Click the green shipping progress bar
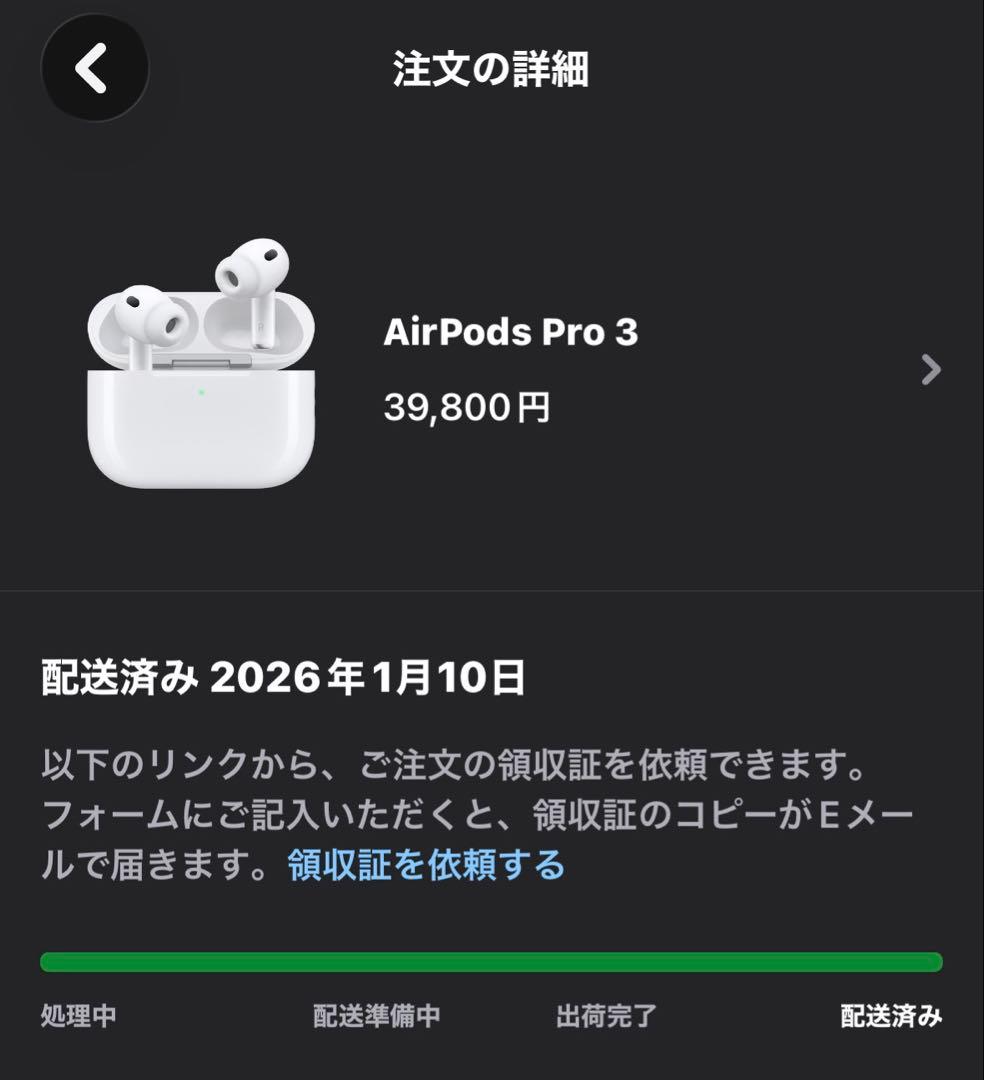 click(490, 962)
